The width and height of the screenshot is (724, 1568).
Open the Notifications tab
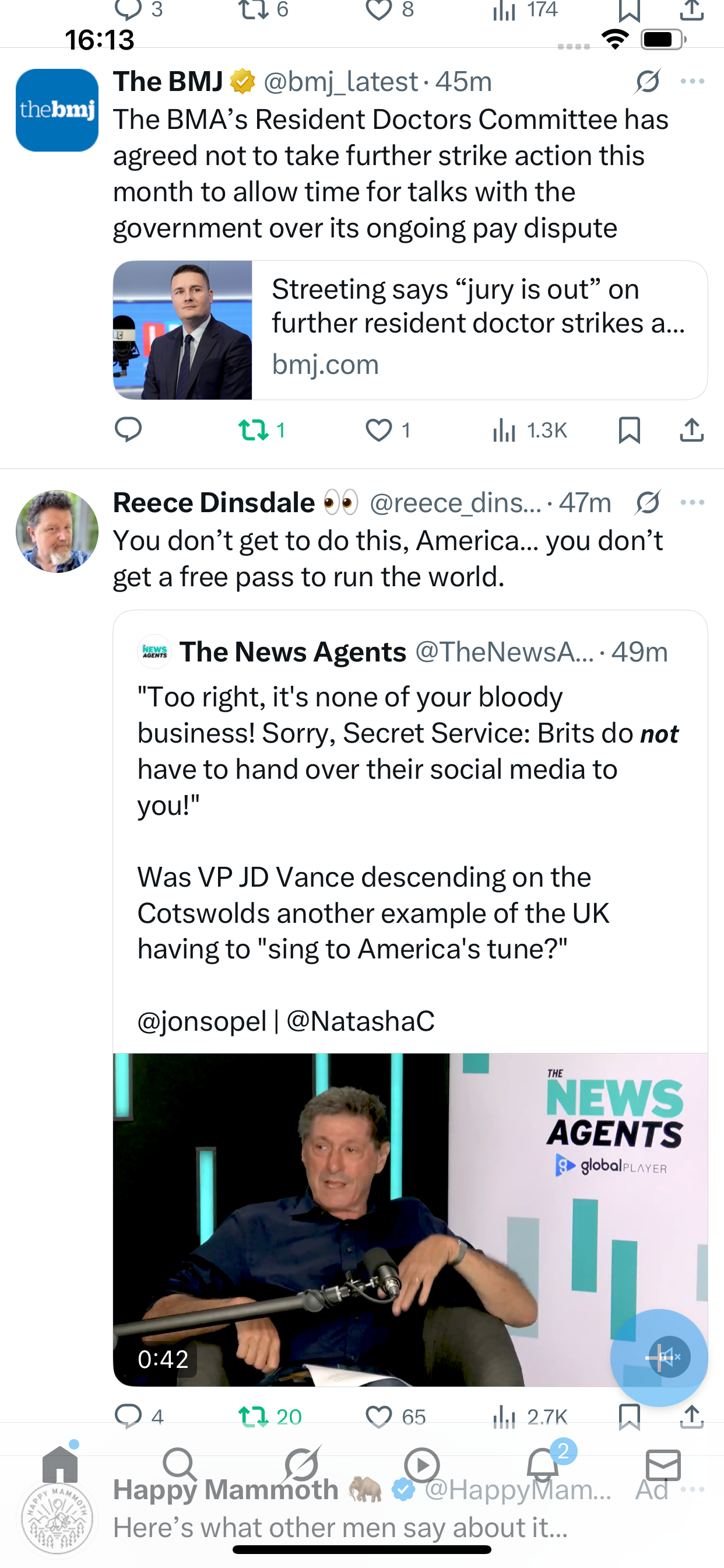coord(543,1466)
